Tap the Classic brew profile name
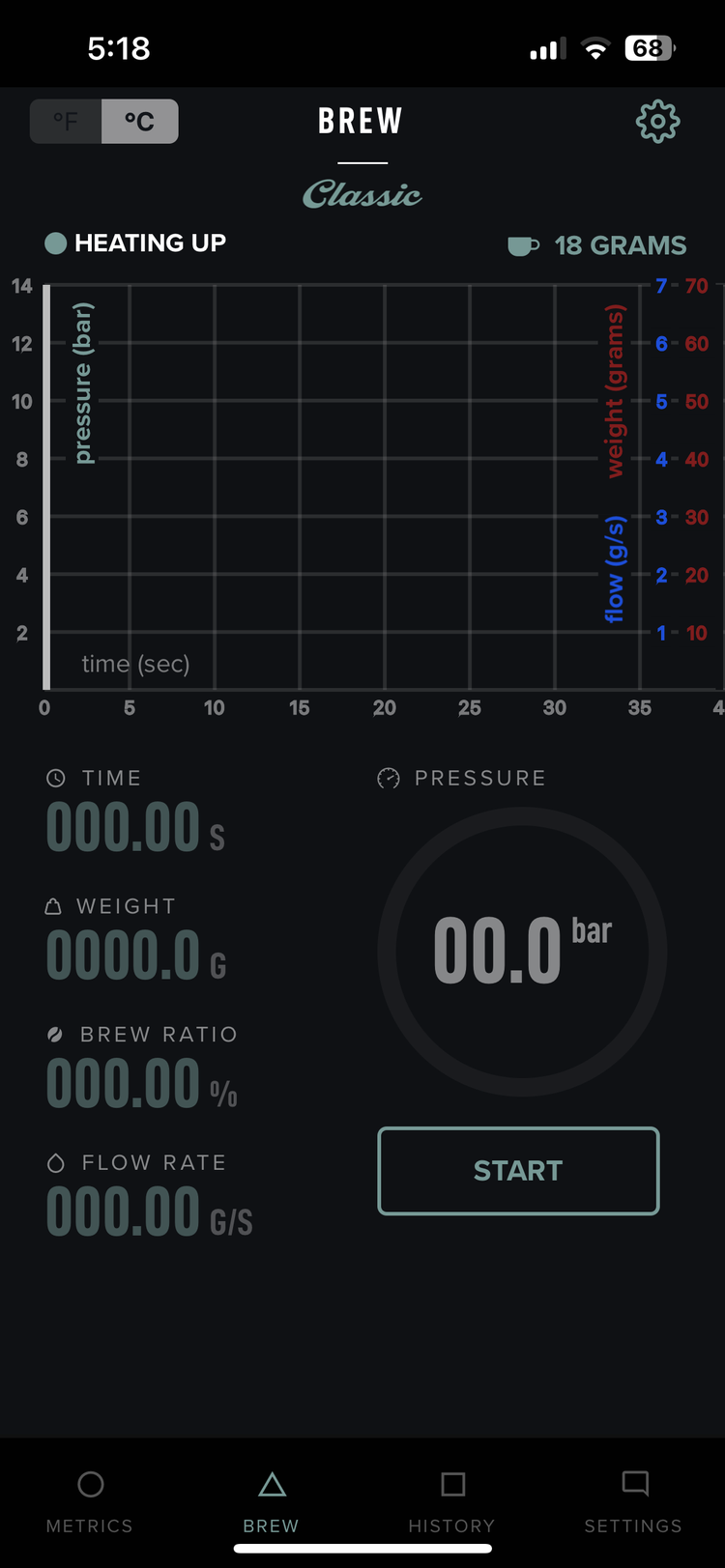The height and width of the screenshot is (1568, 725). tap(362, 194)
